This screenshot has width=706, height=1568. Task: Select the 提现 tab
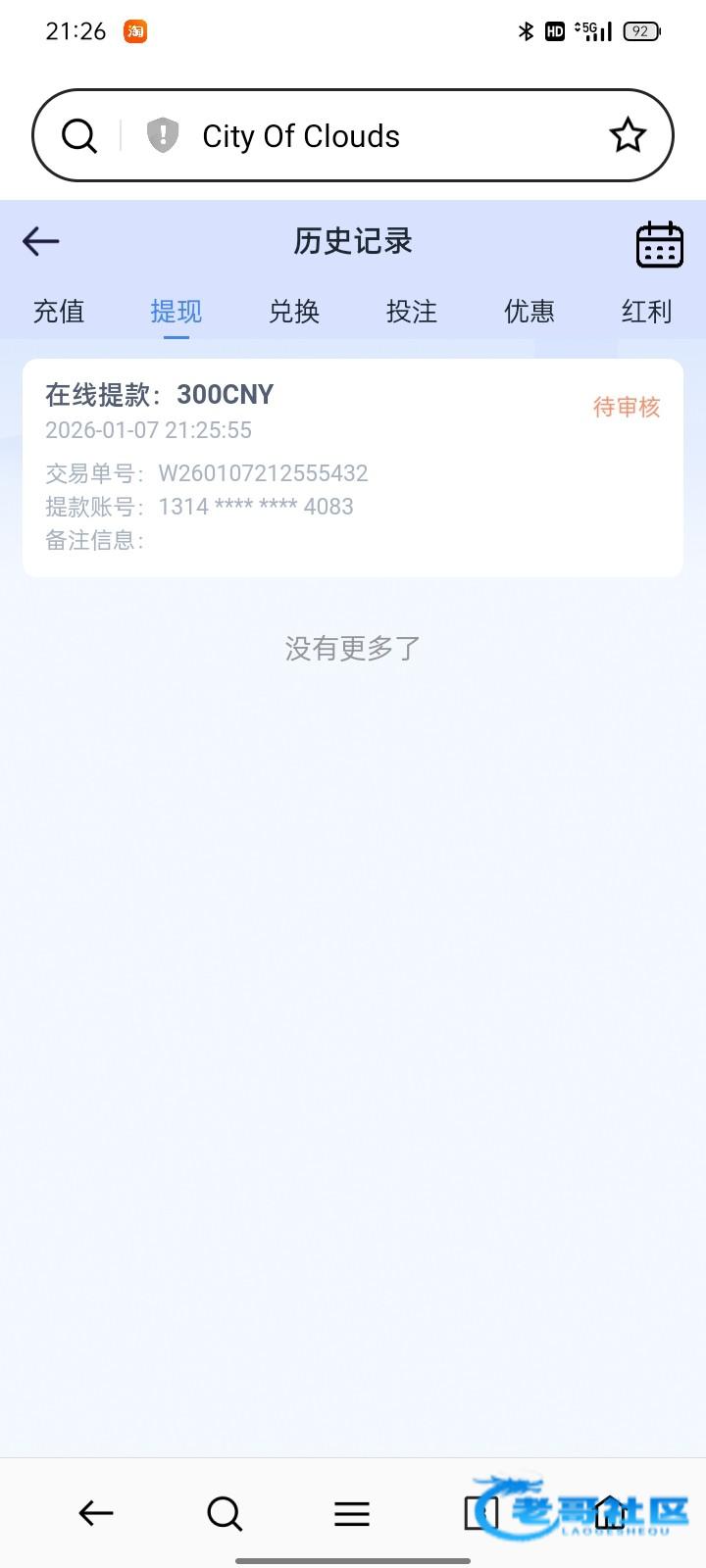pyautogui.click(x=176, y=312)
